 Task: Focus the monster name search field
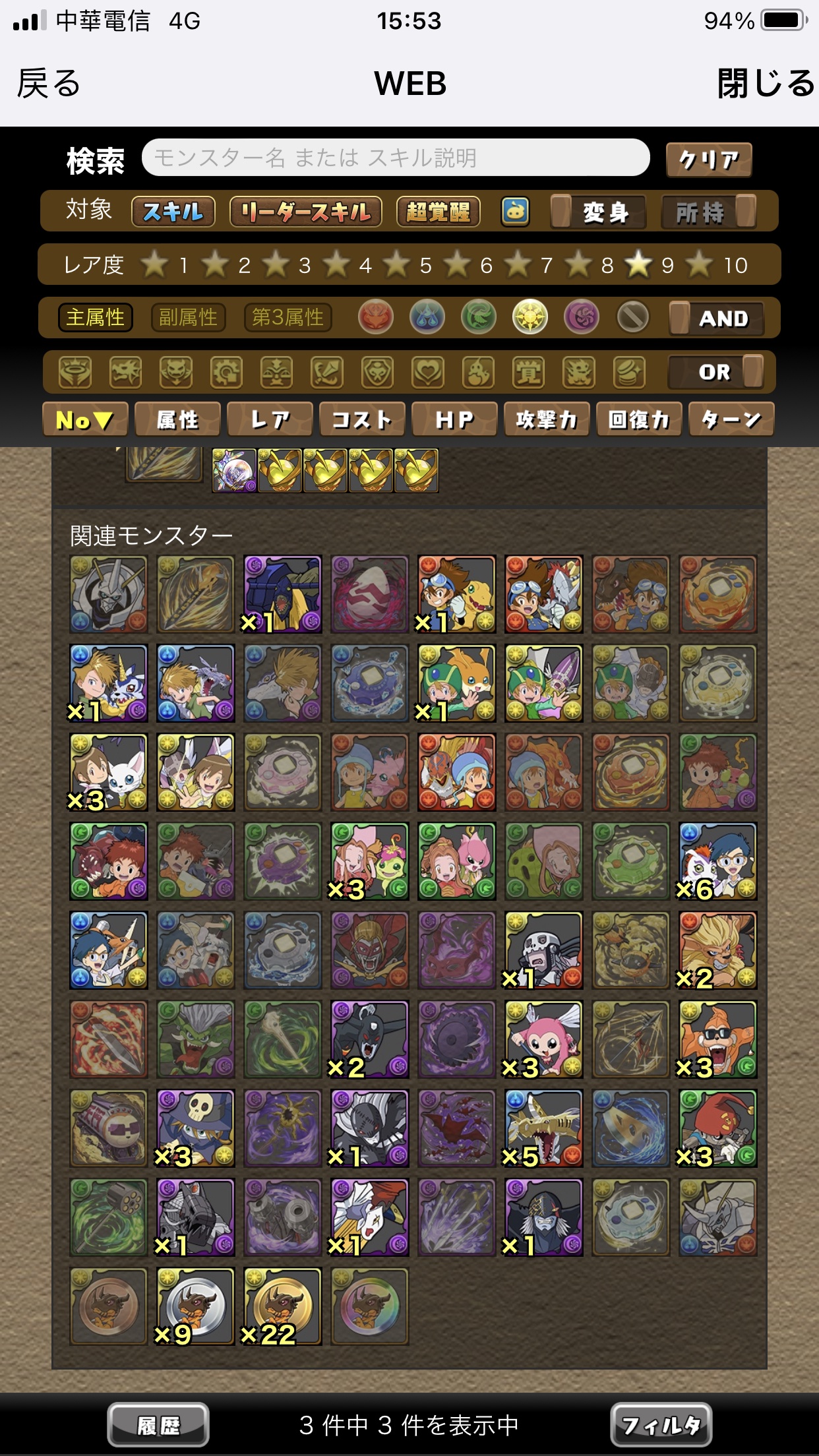[396, 158]
